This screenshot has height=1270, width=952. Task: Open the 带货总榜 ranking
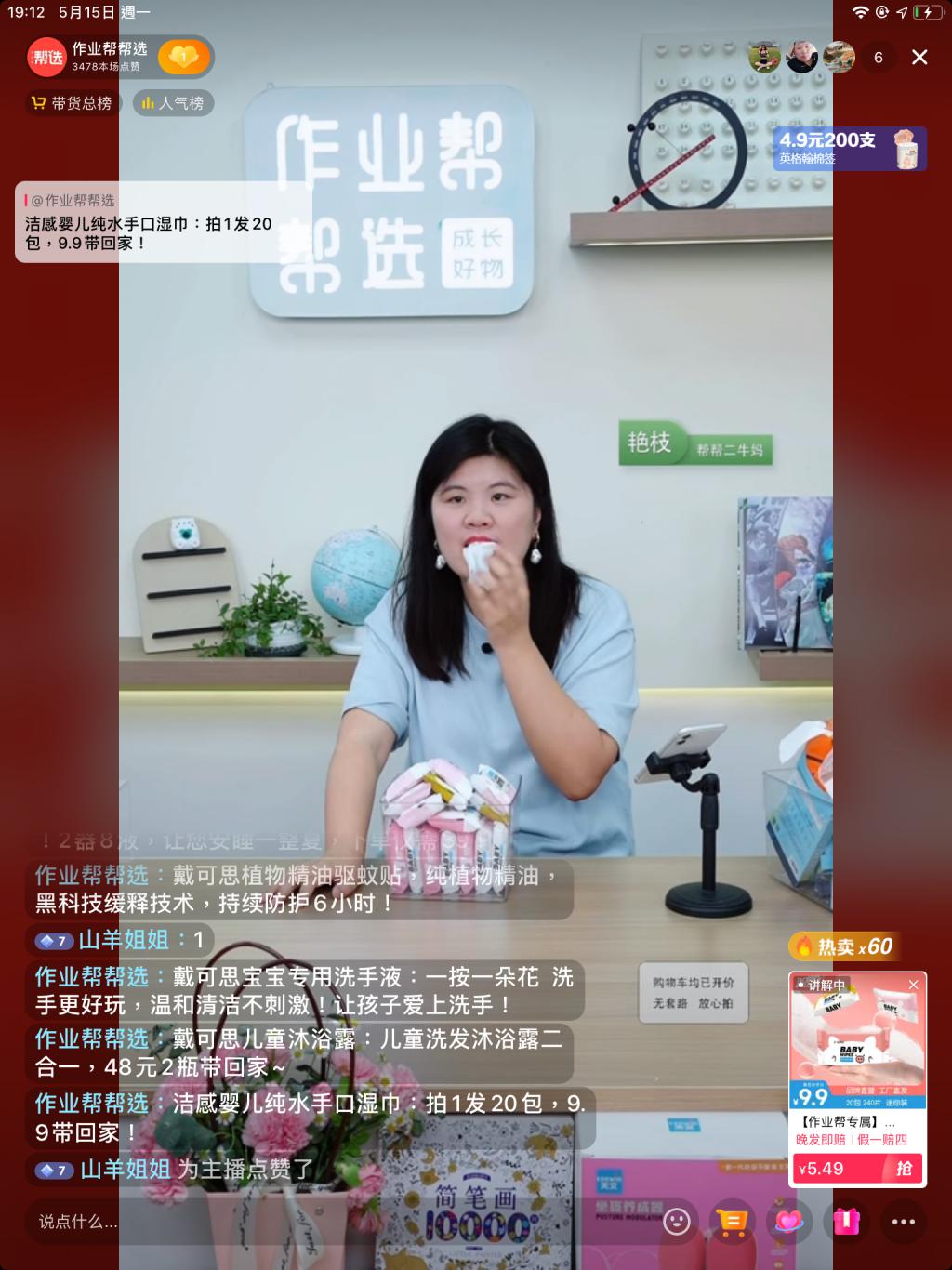[x=73, y=103]
